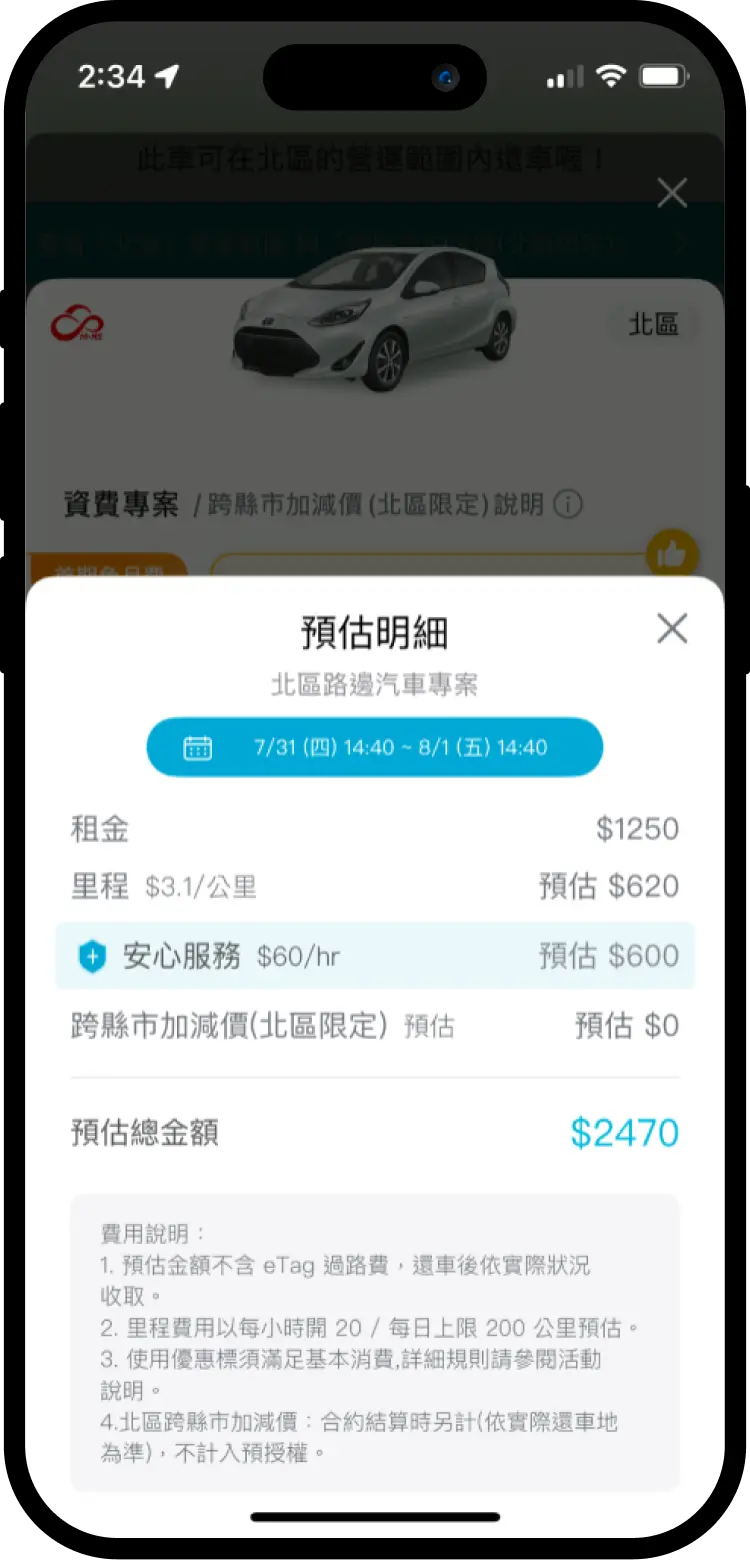Open the info icon beside 跨縣市加減價說明
This screenshot has height=1560, width=750.
tap(567, 504)
